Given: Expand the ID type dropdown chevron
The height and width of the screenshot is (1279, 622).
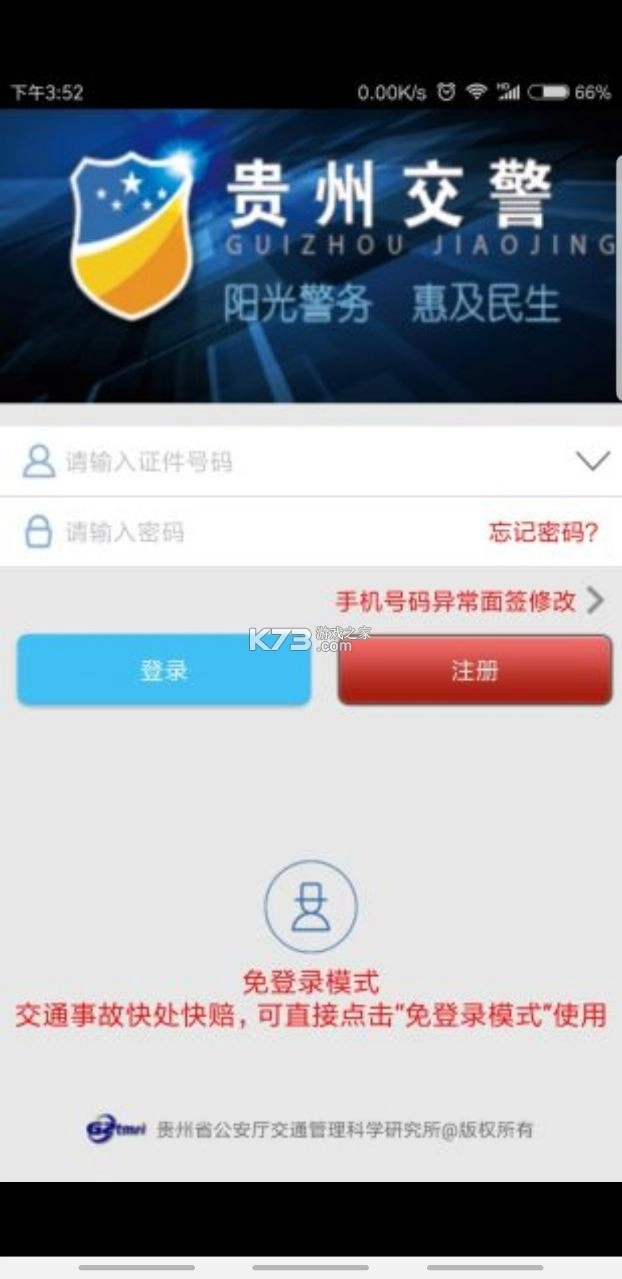Looking at the screenshot, I should 592,461.
